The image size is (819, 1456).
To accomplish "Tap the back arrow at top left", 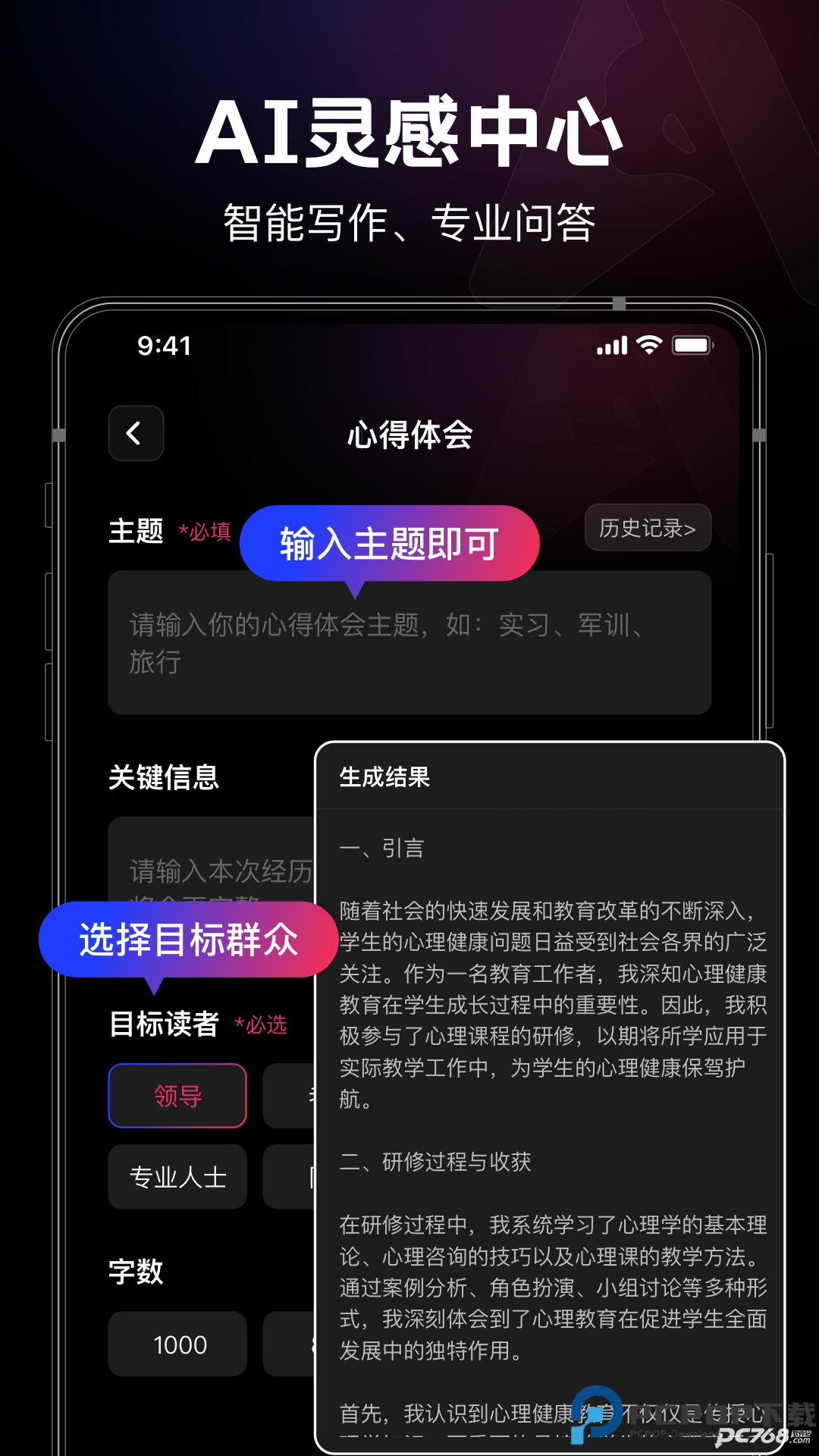I will click(135, 434).
